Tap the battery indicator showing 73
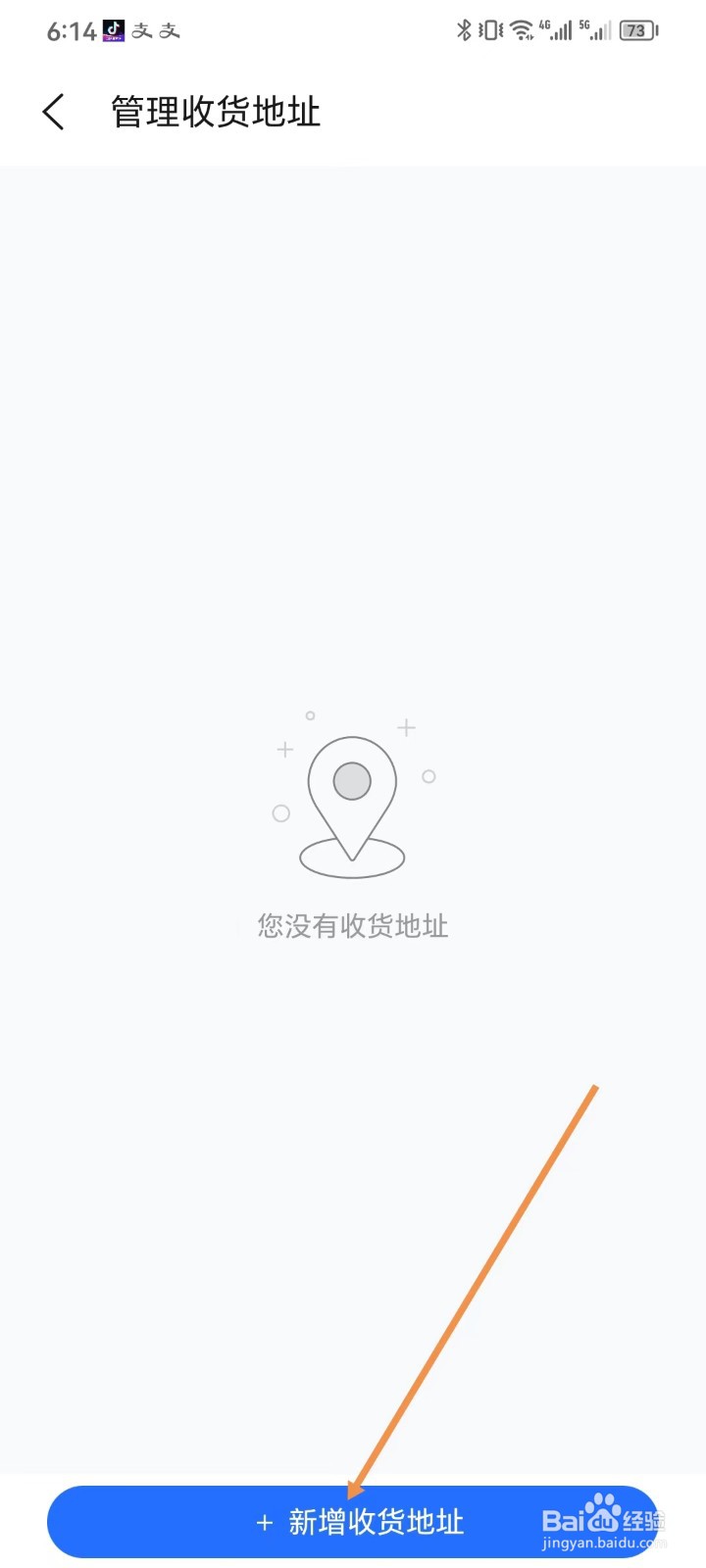706x1568 pixels. coord(637,29)
